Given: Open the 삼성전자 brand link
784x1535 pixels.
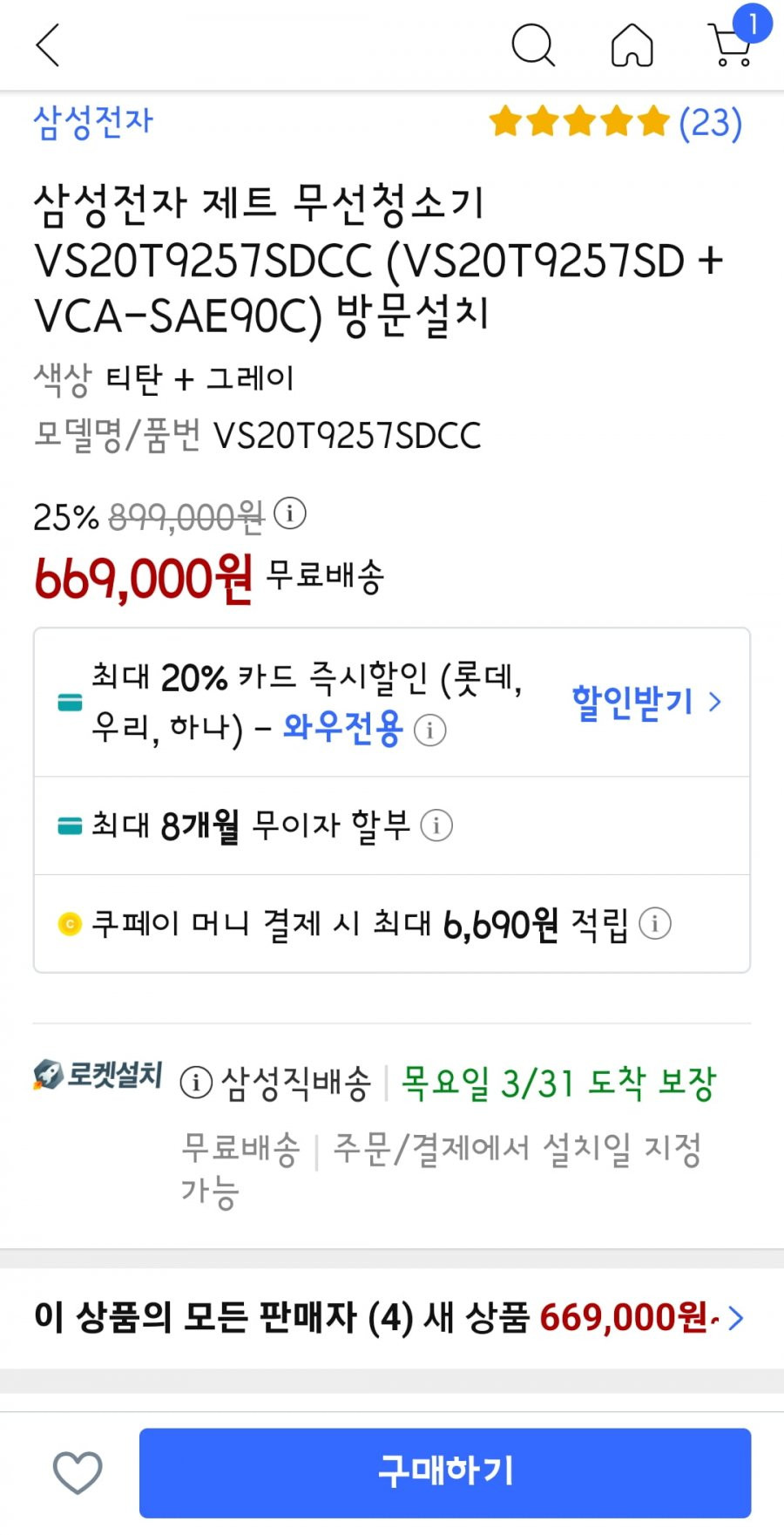Looking at the screenshot, I should coord(93,121).
